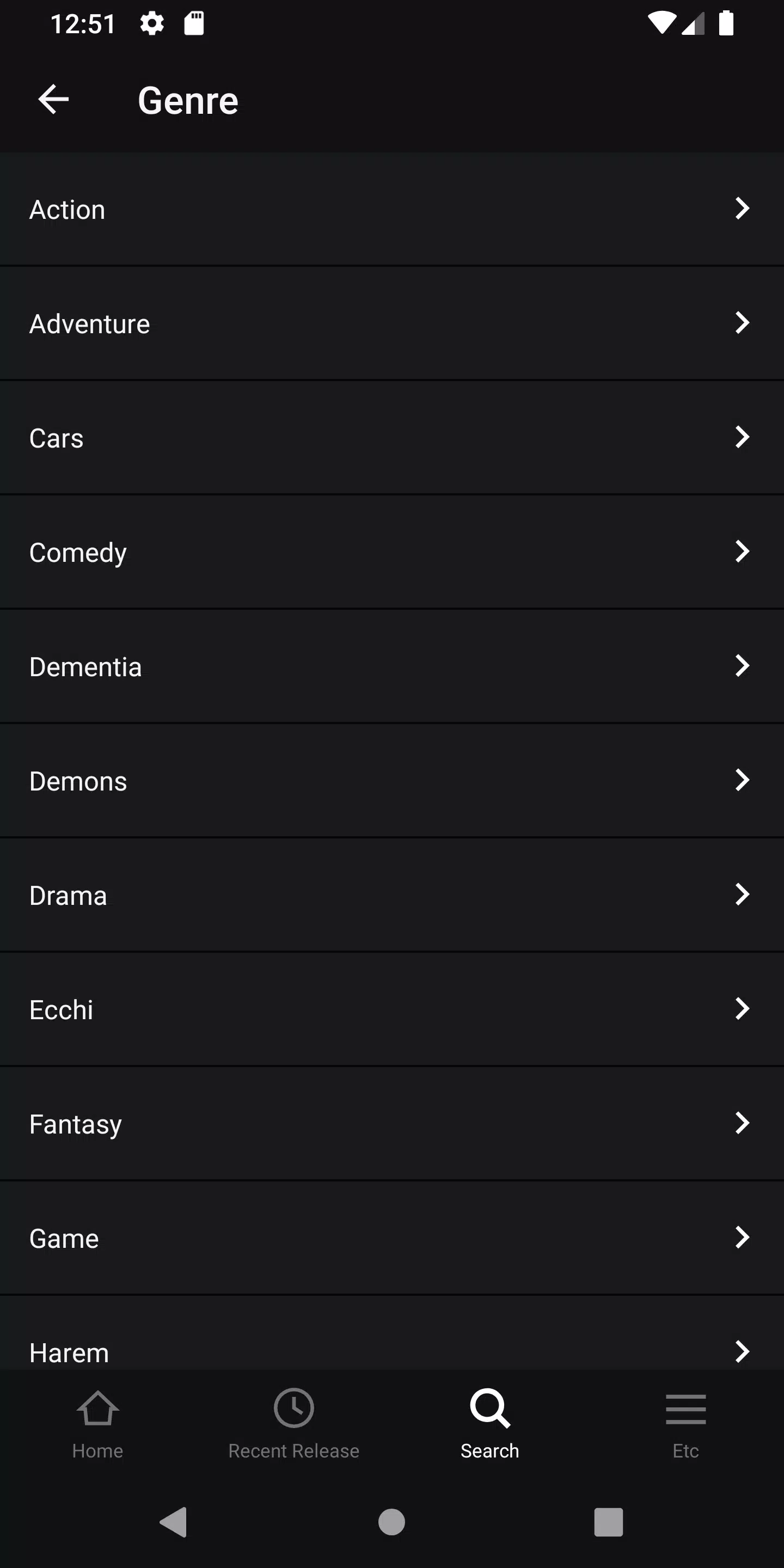This screenshot has width=784, height=1568.
Task: Switch to the Search tab
Action: [x=489, y=1423]
